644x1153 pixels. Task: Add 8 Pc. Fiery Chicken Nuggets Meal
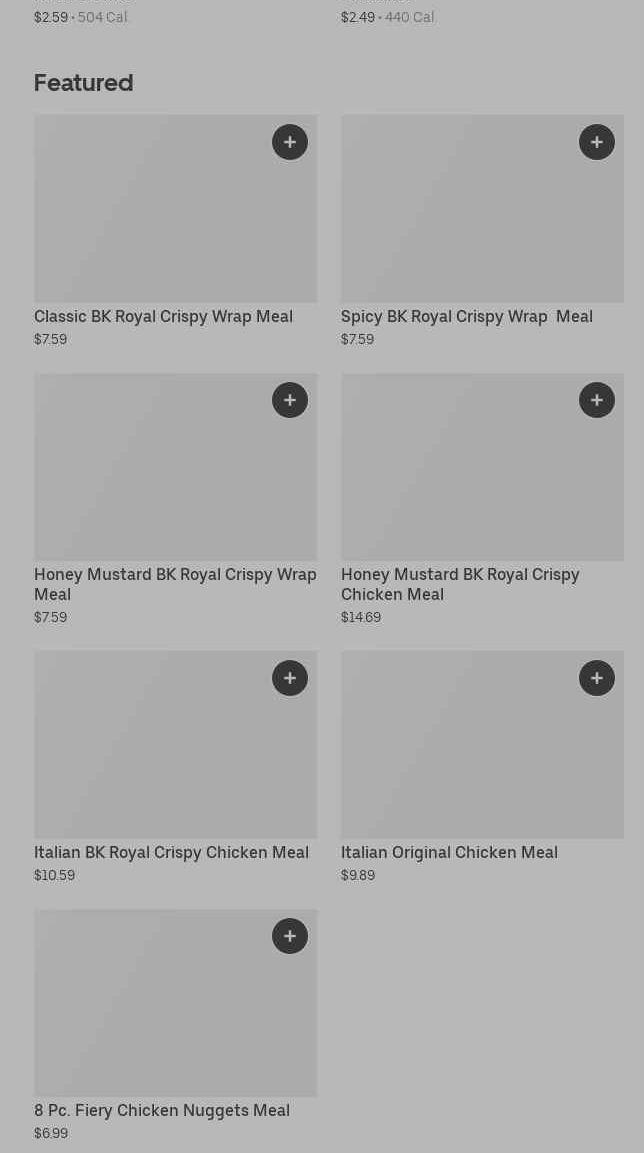point(290,936)
